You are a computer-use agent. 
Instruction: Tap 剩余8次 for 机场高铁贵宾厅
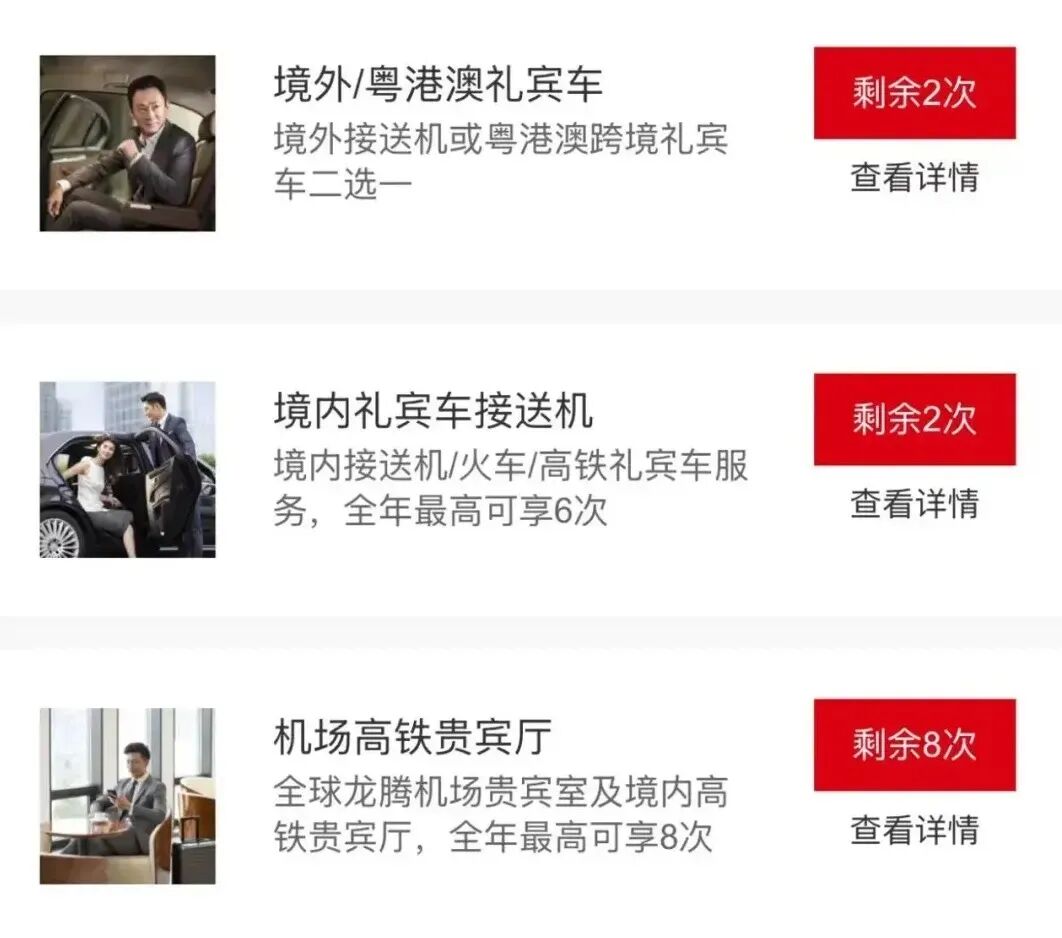(914, 745)
